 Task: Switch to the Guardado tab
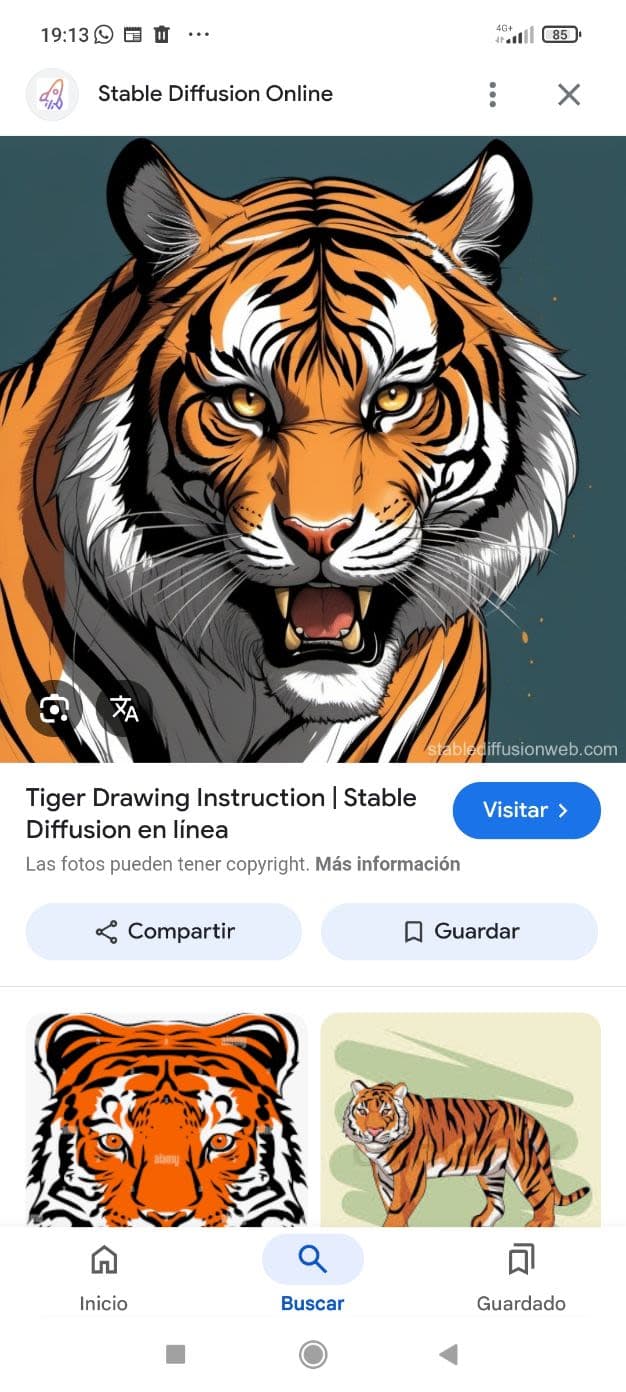(x=521, y=1277)
